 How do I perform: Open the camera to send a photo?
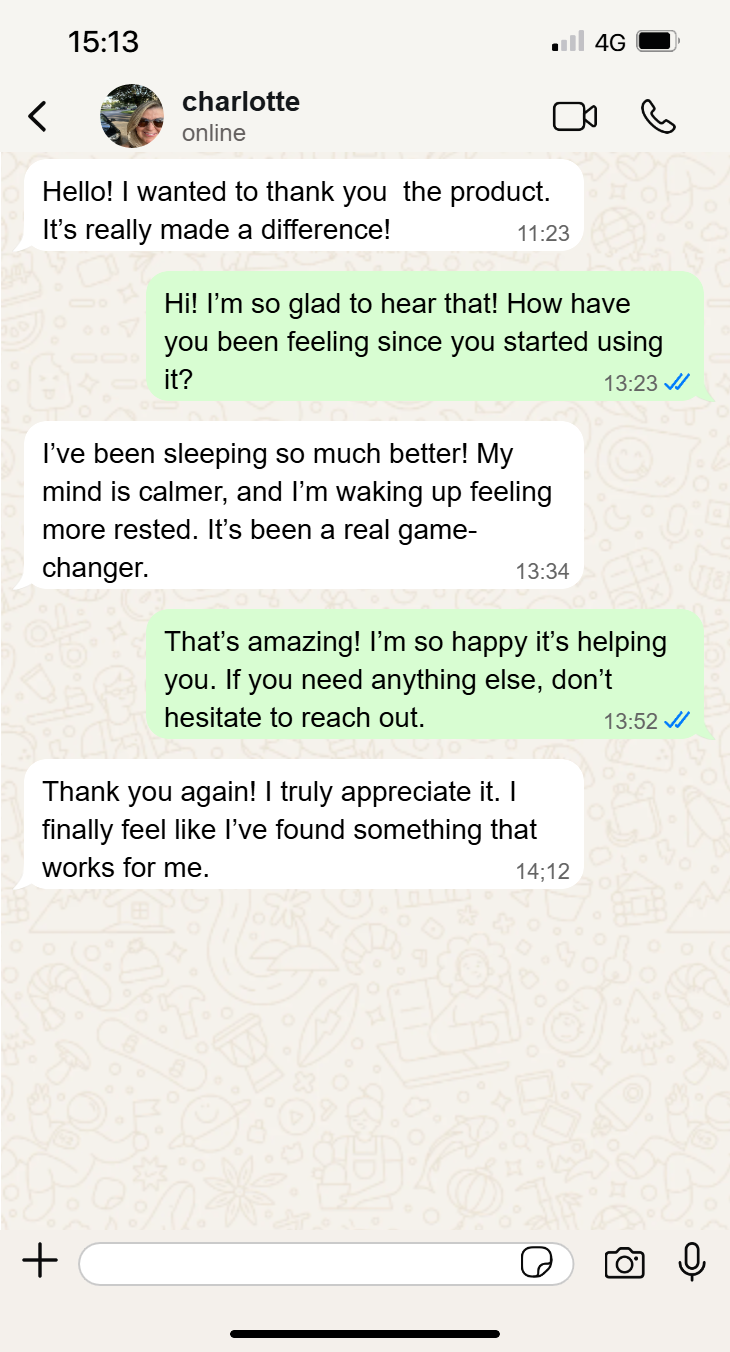pyautogui.click(x=625, y=1263)
